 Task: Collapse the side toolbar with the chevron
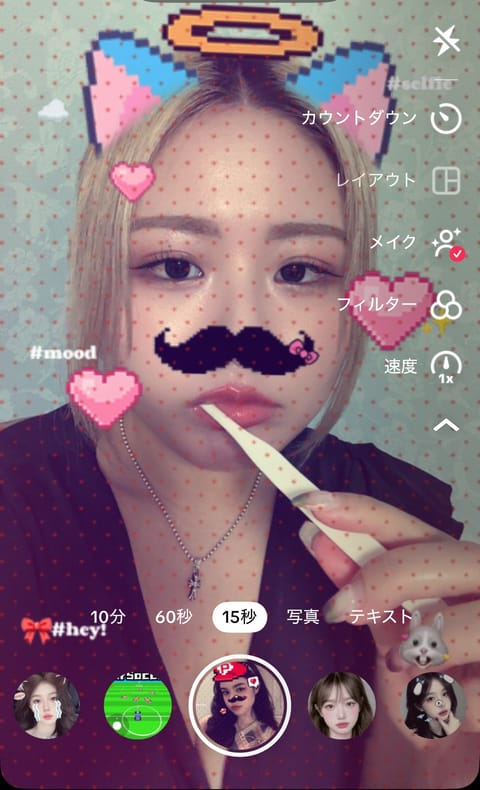[446, 426]
